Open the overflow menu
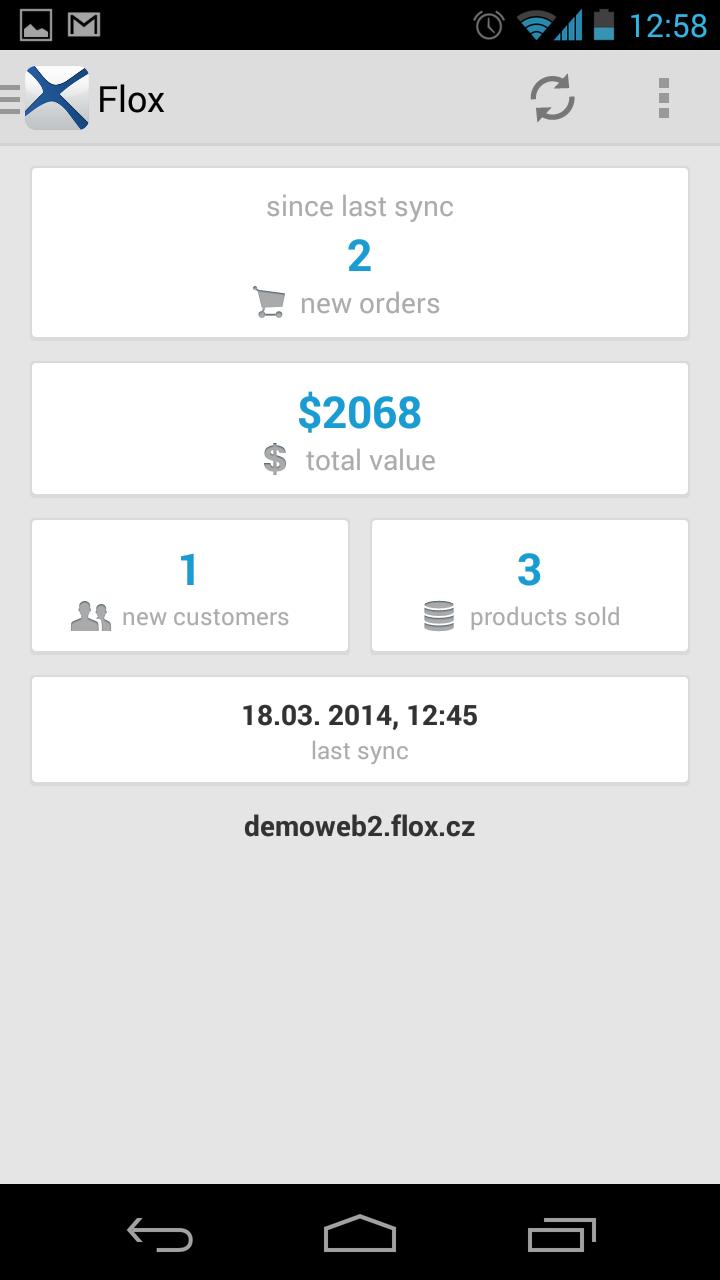 [x=664, y=99]
